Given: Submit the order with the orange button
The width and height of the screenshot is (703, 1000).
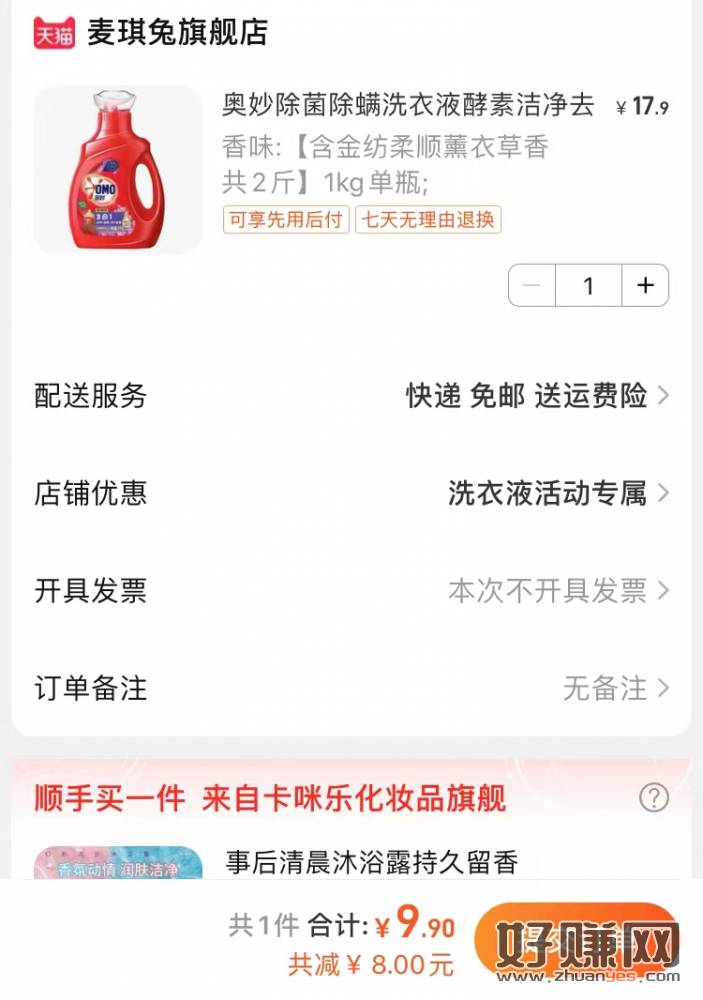Looking at the screenshot, I should pos(576,938).
